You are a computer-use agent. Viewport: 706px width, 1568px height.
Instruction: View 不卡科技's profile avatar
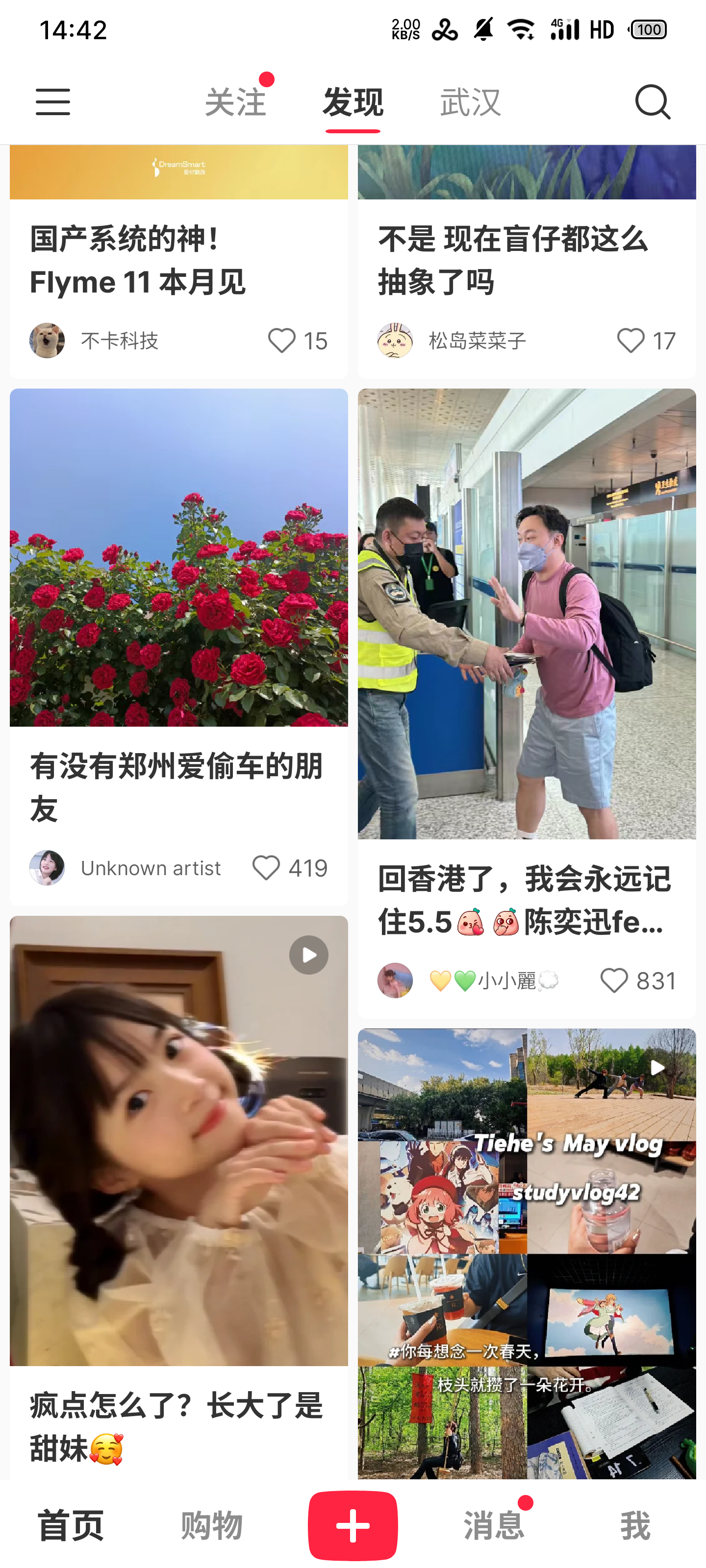47,340
